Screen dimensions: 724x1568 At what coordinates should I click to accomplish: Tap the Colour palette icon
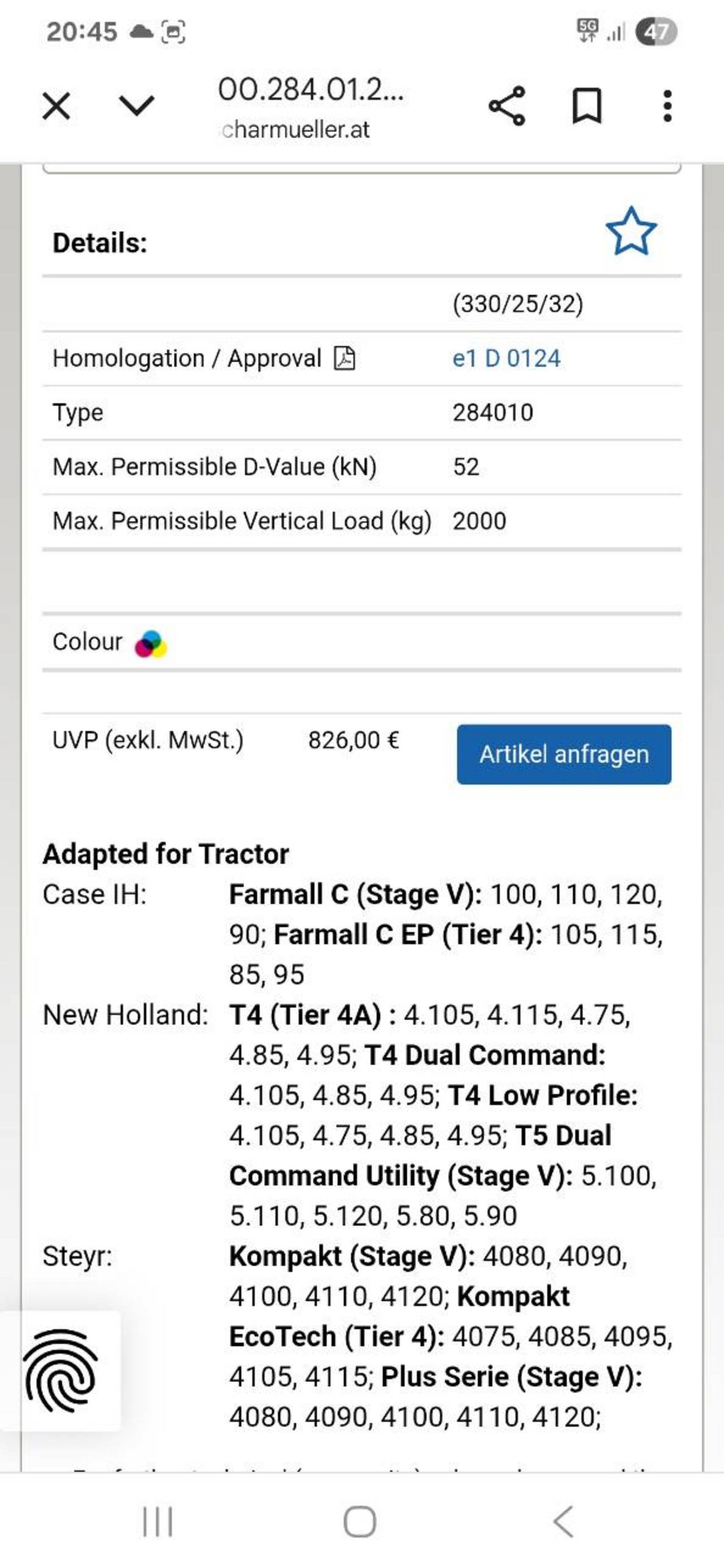click(x=151, y=643)
